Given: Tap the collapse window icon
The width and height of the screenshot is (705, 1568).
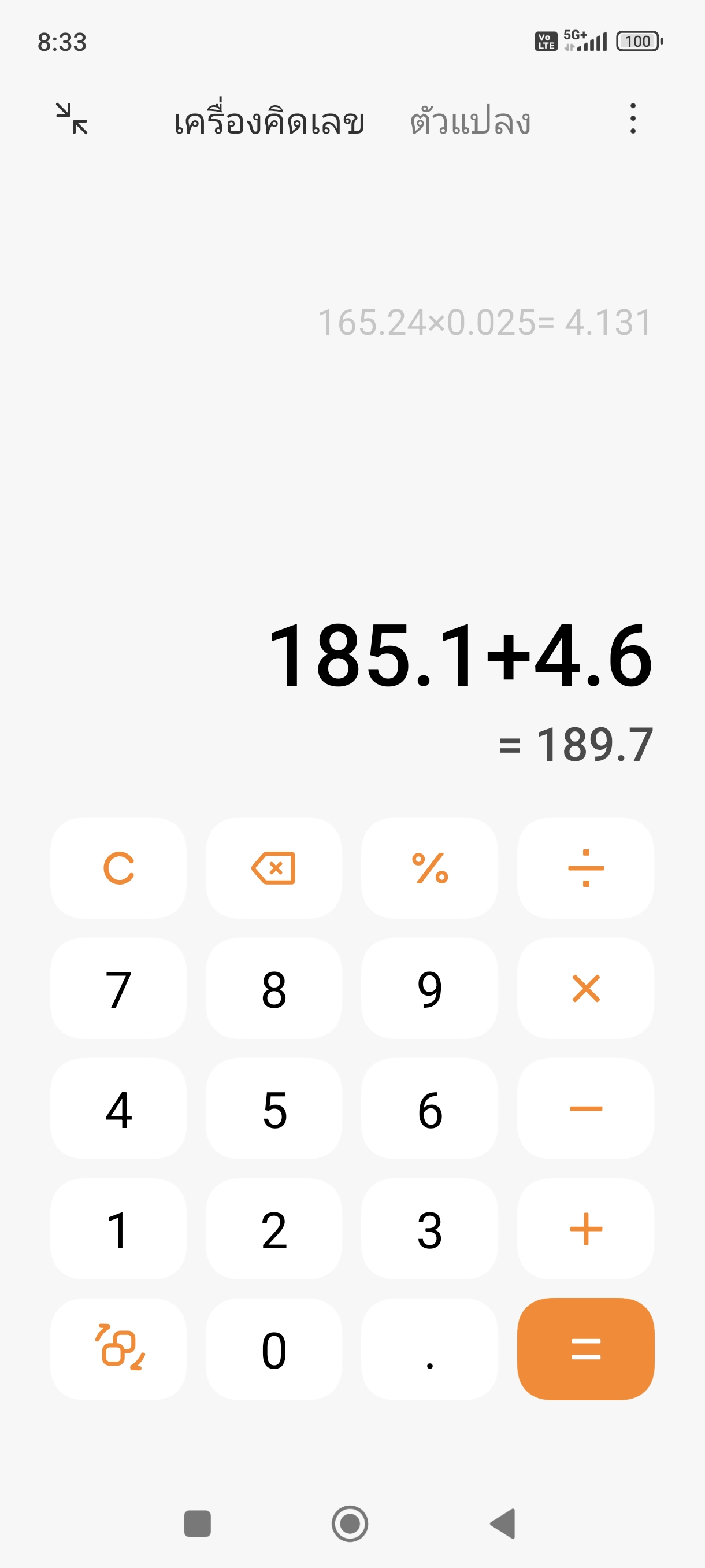Looking at the screenshot, I should 72,119.
